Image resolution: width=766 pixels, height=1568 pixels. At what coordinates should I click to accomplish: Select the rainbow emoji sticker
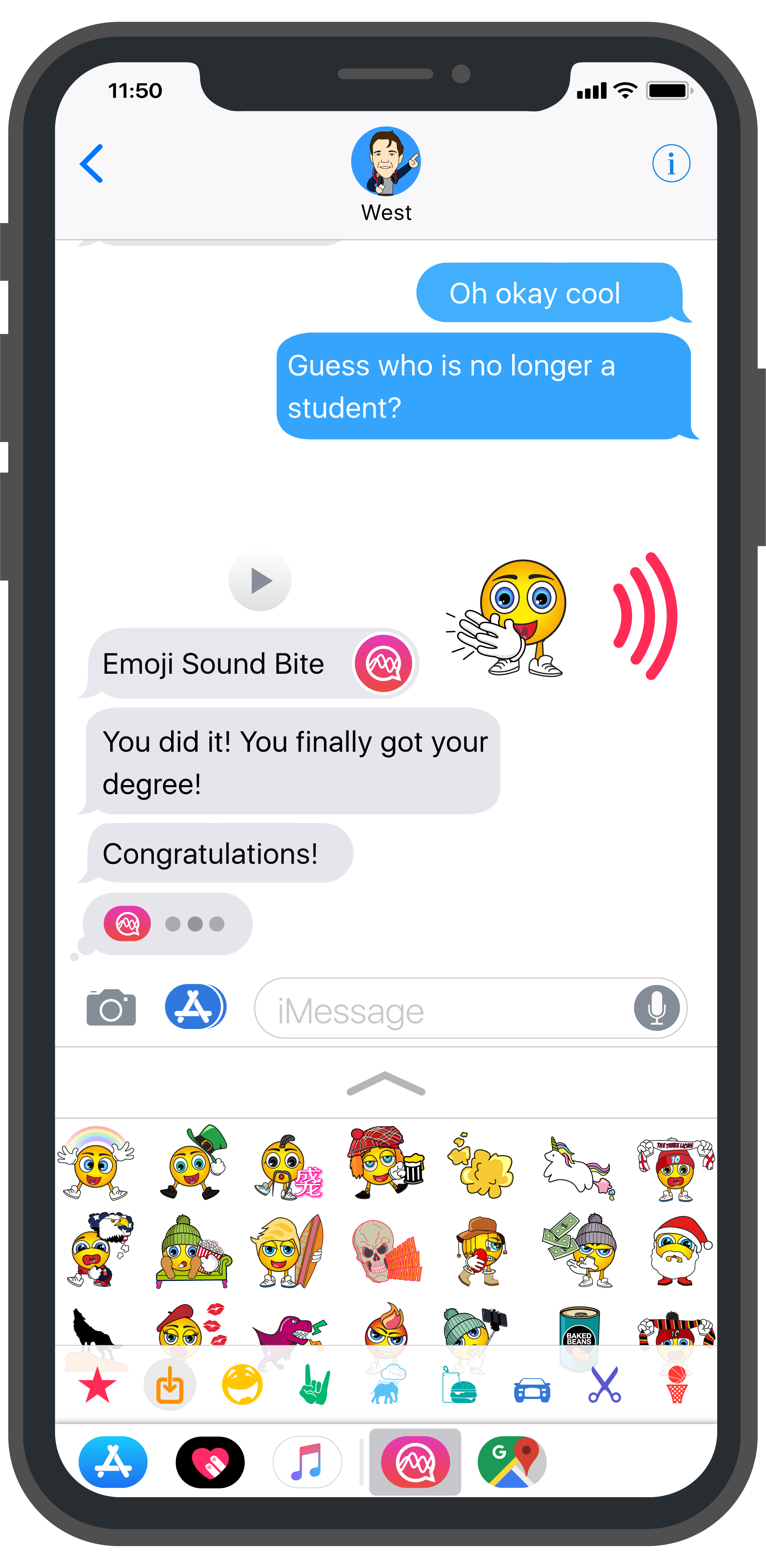pos(96,1163)
